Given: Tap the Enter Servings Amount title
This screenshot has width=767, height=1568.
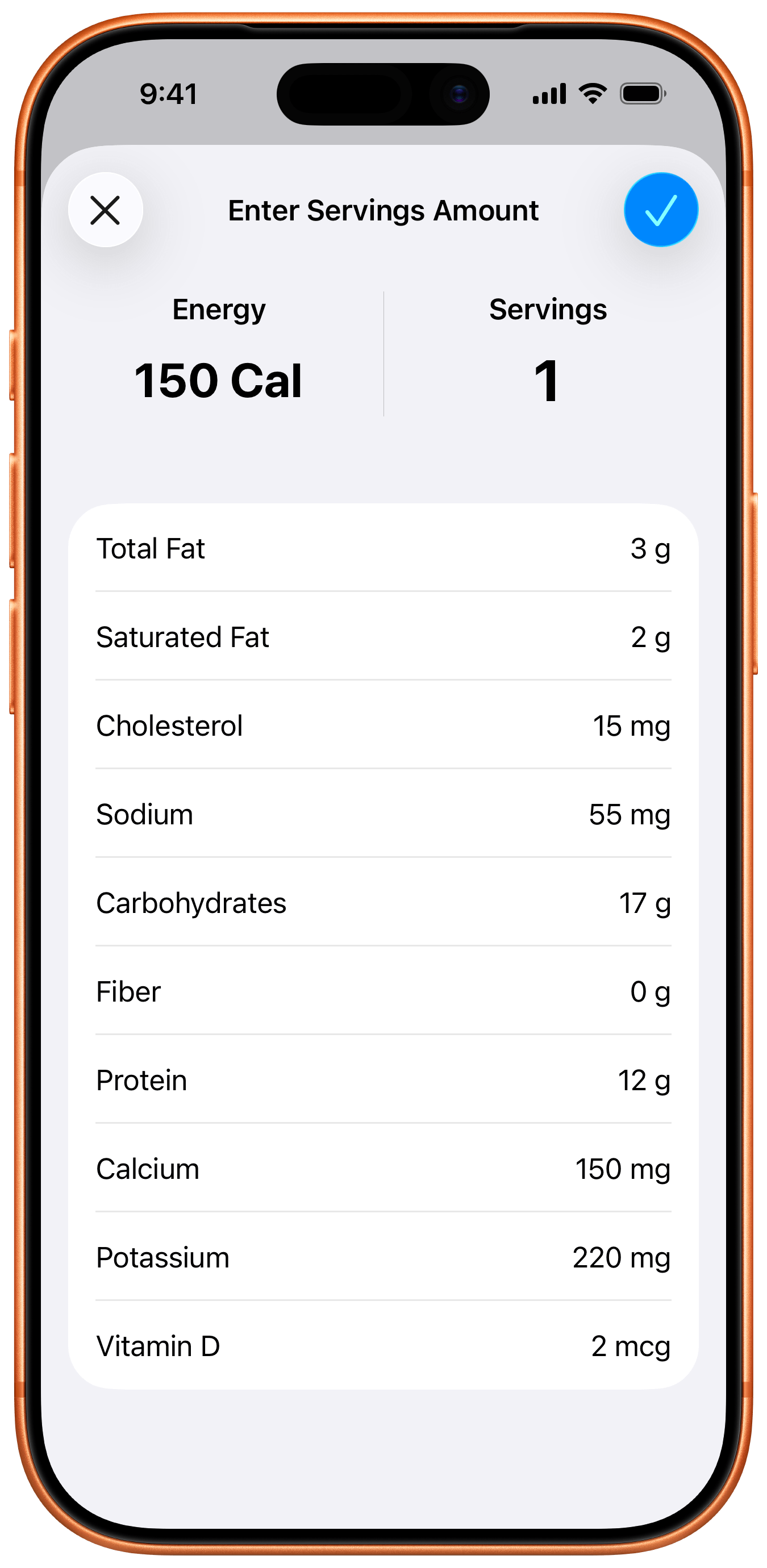Looking at the screenshot, I should coord(383,210).
